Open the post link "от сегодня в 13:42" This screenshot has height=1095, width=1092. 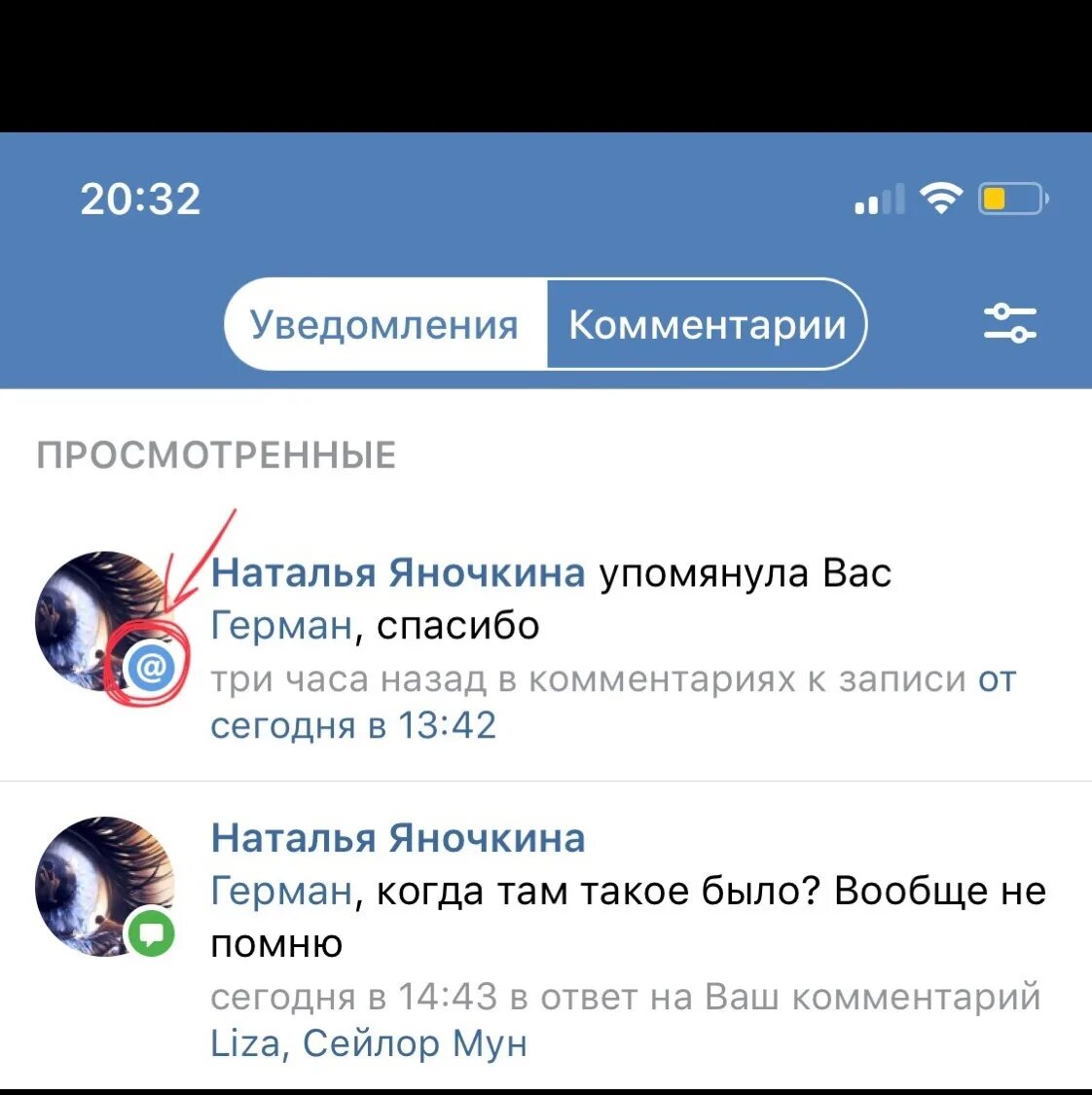click(x=353, y=725)
